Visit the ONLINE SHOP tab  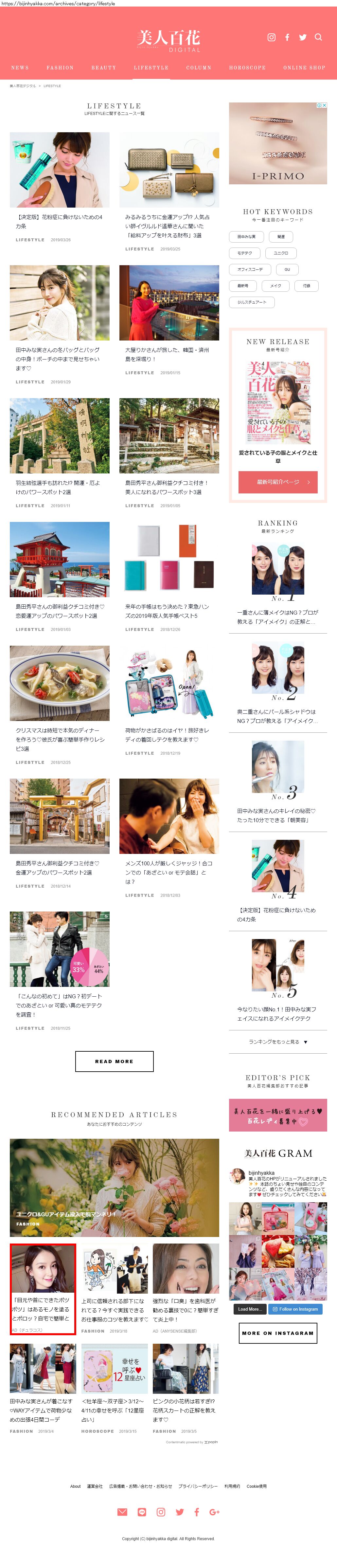coord(304,67)
